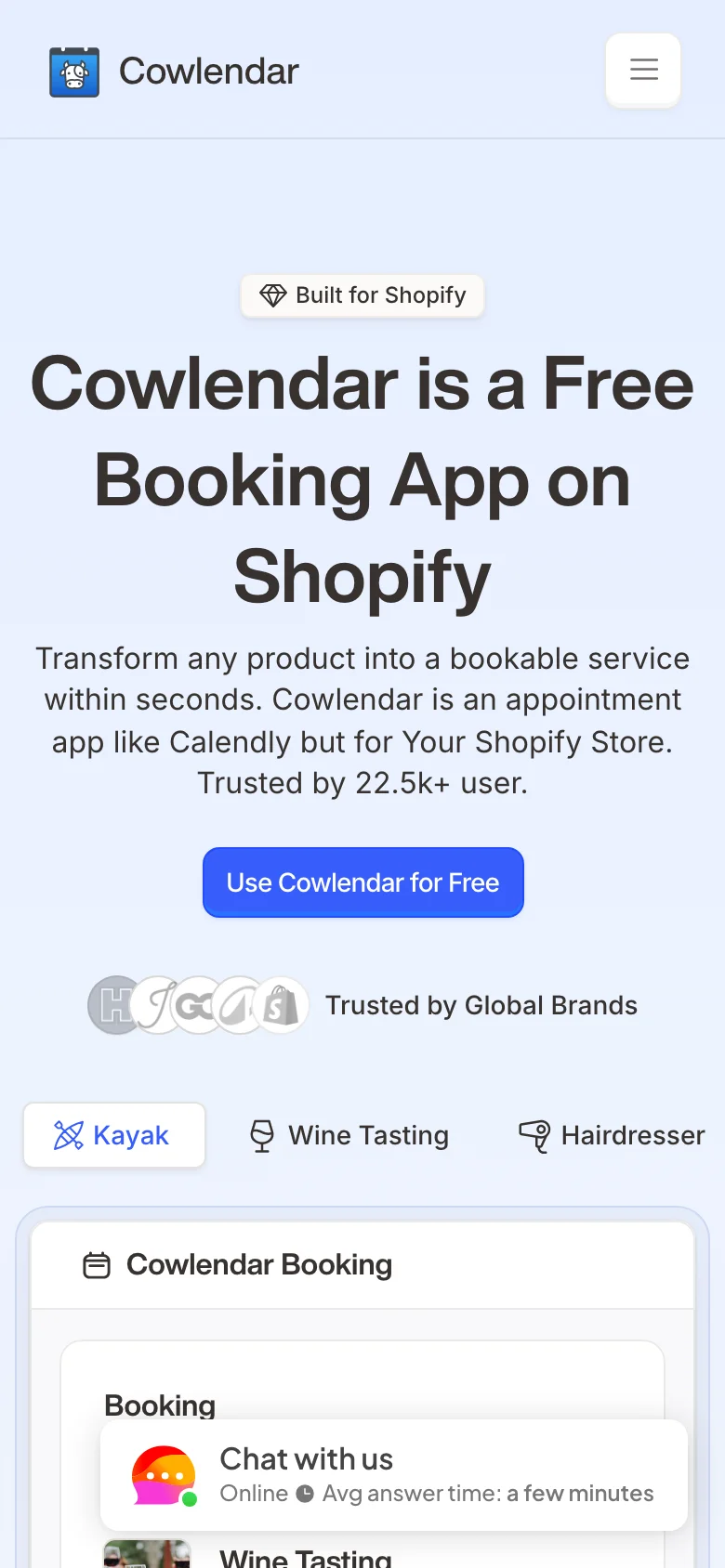The width and height of the screenshot is (725, 1568).
Task: Select the Kayak tab
Action: click(x=114, y=1135)
